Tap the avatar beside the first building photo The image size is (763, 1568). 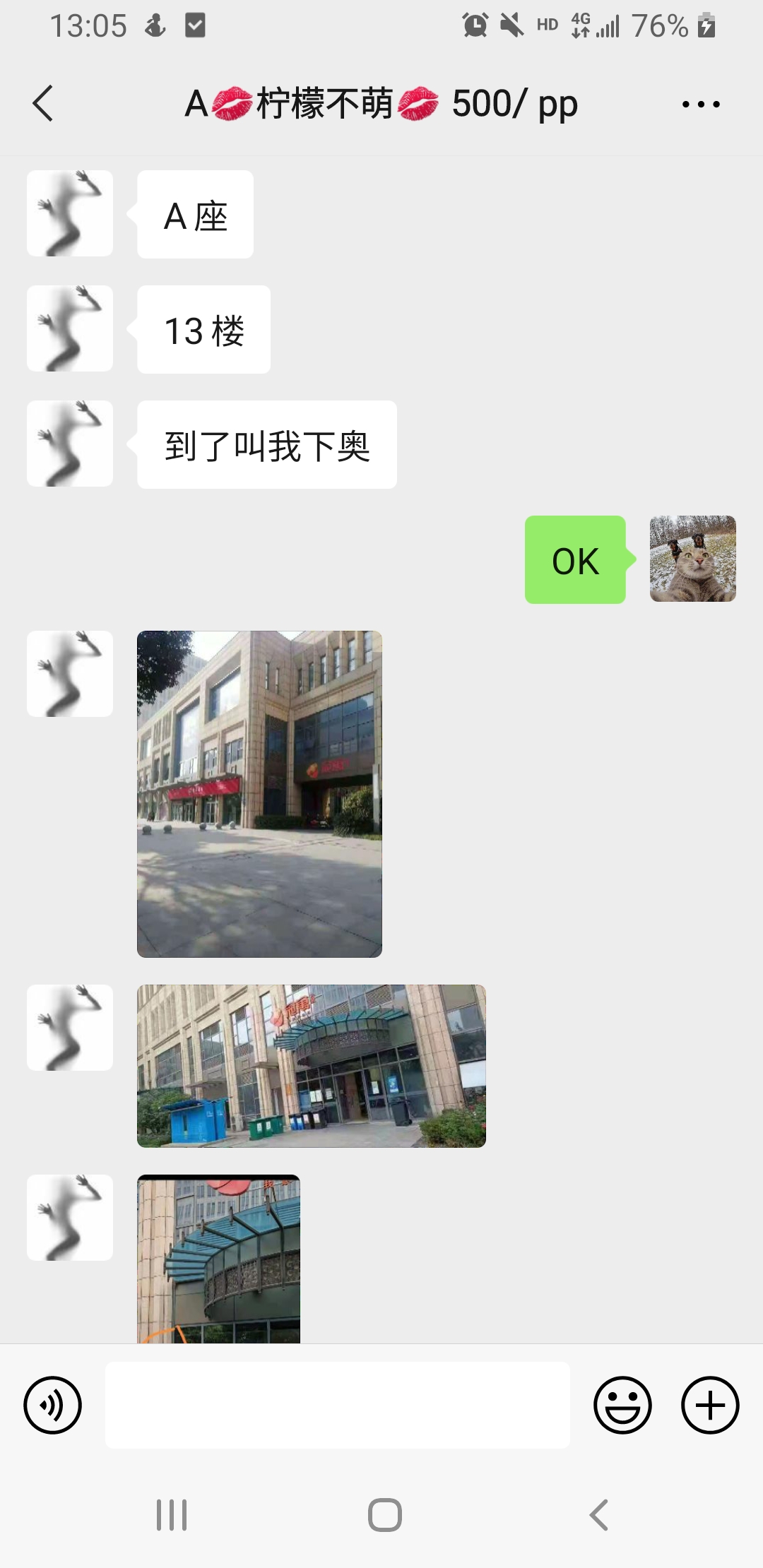click(69, 673)
